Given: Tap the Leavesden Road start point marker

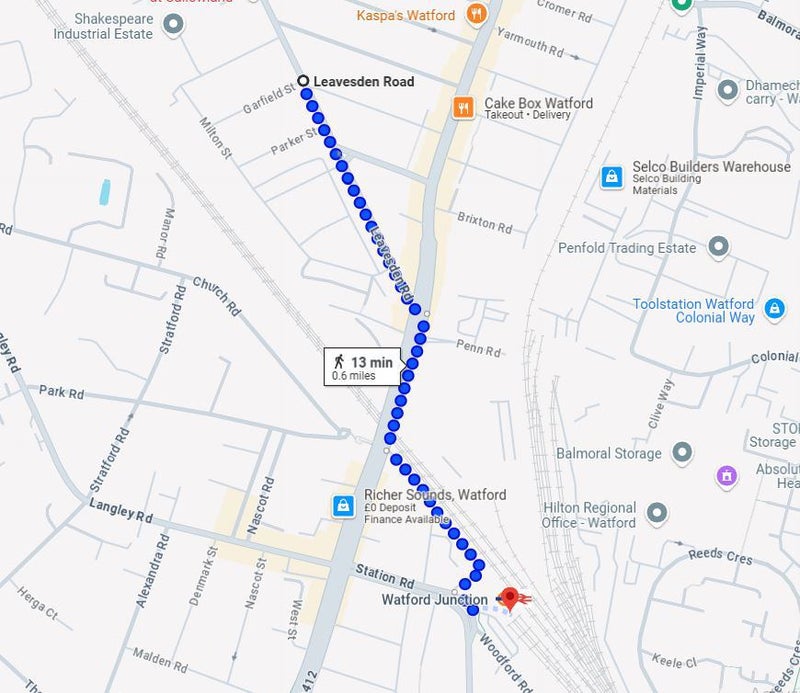Looking at the screenshot, I should 303,81.
